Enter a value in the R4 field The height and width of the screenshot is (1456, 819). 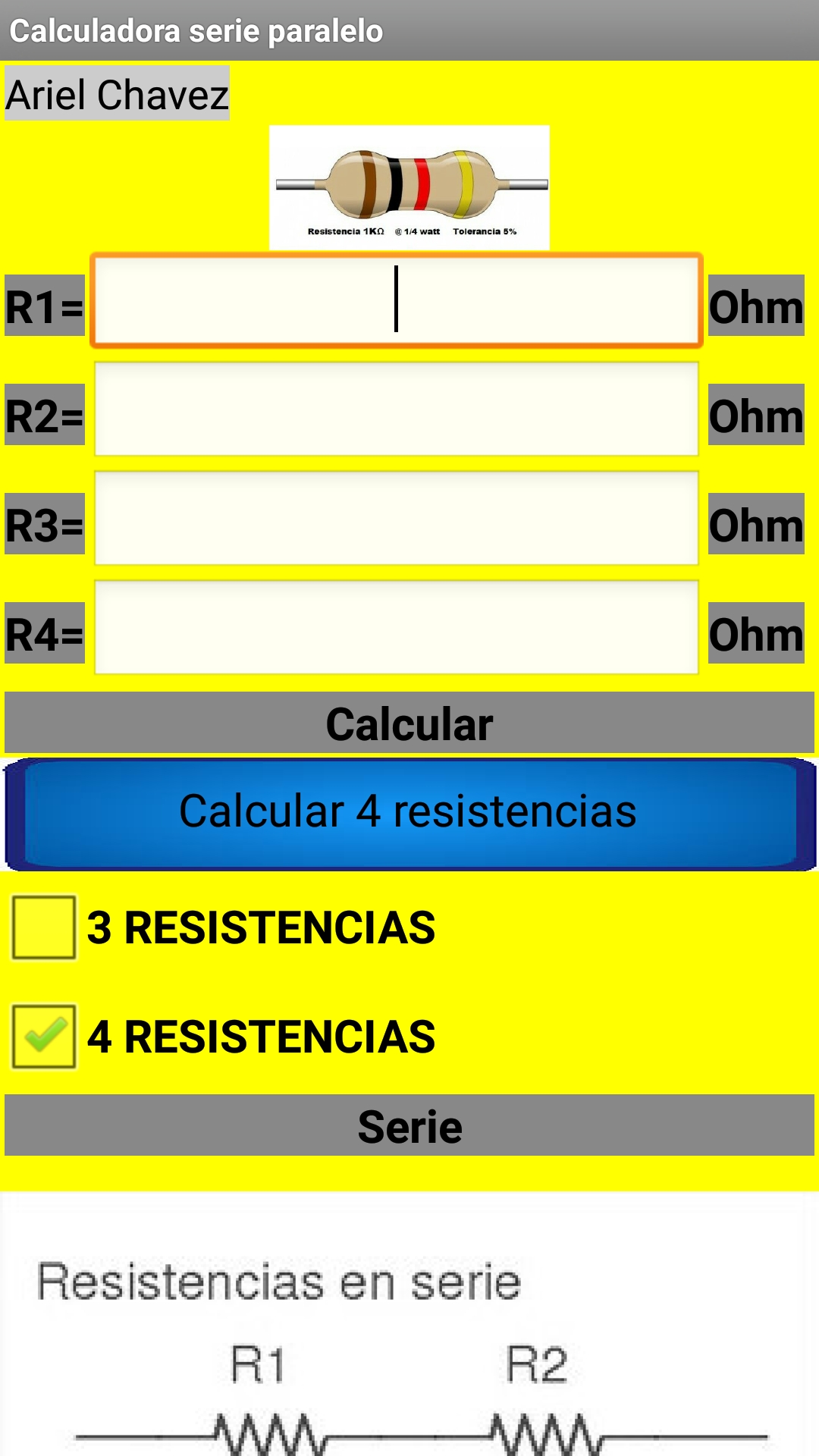(x=397, y=628)
